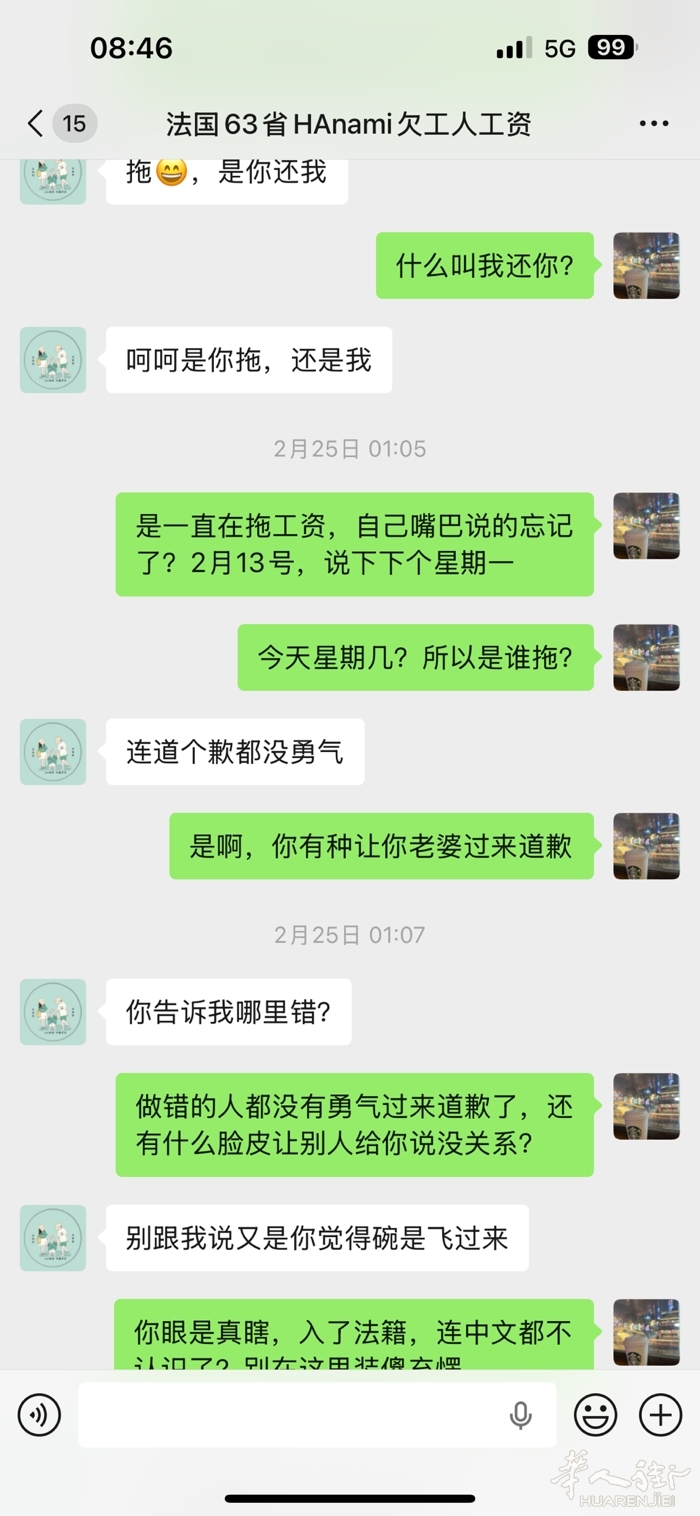Switch to voice message input
Image resolution: width=700 pixels, height=1516 pixels.
(39, 1415)
